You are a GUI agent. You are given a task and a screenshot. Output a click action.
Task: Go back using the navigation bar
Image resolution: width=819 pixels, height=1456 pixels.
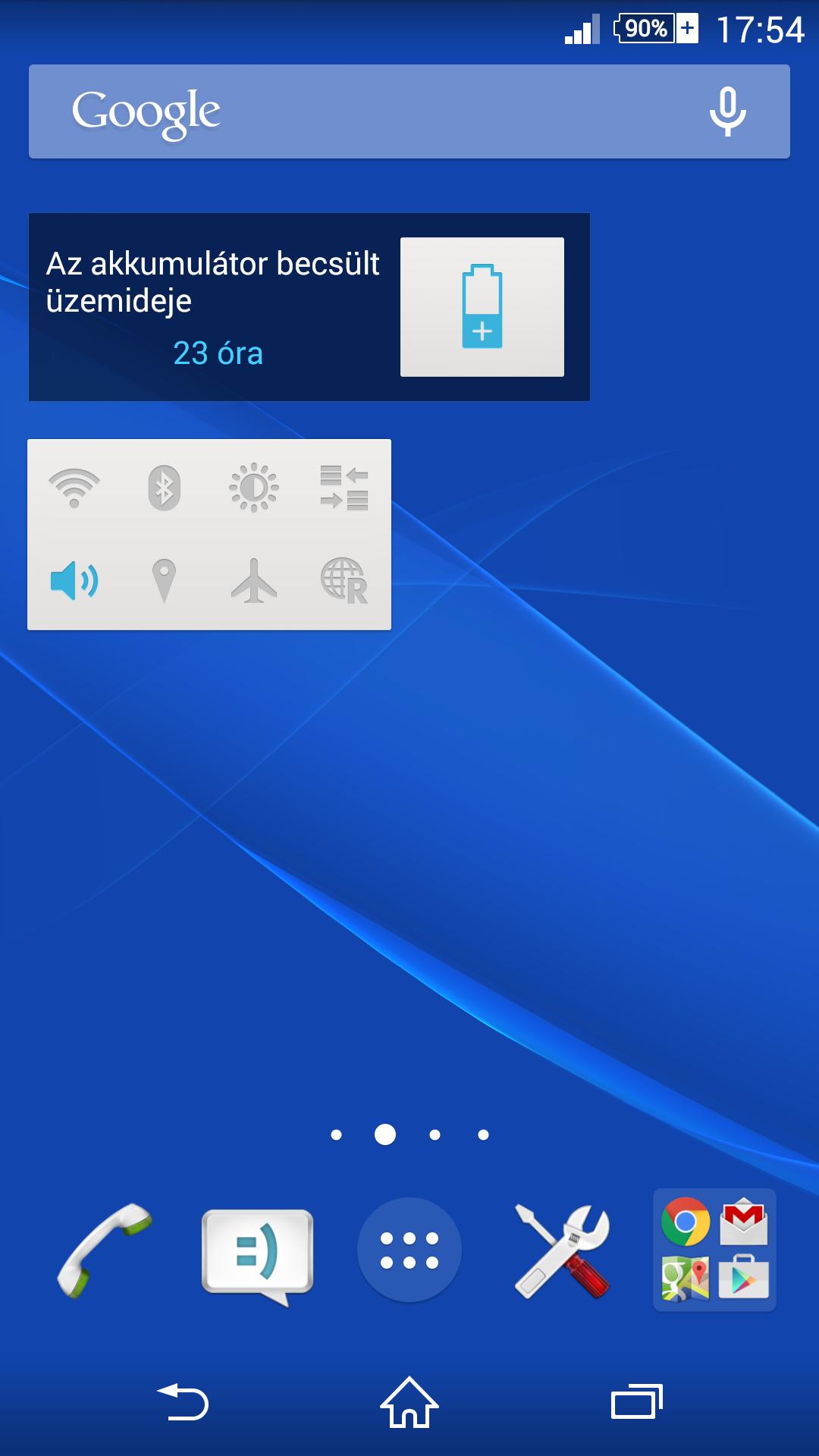point(183,1401)
